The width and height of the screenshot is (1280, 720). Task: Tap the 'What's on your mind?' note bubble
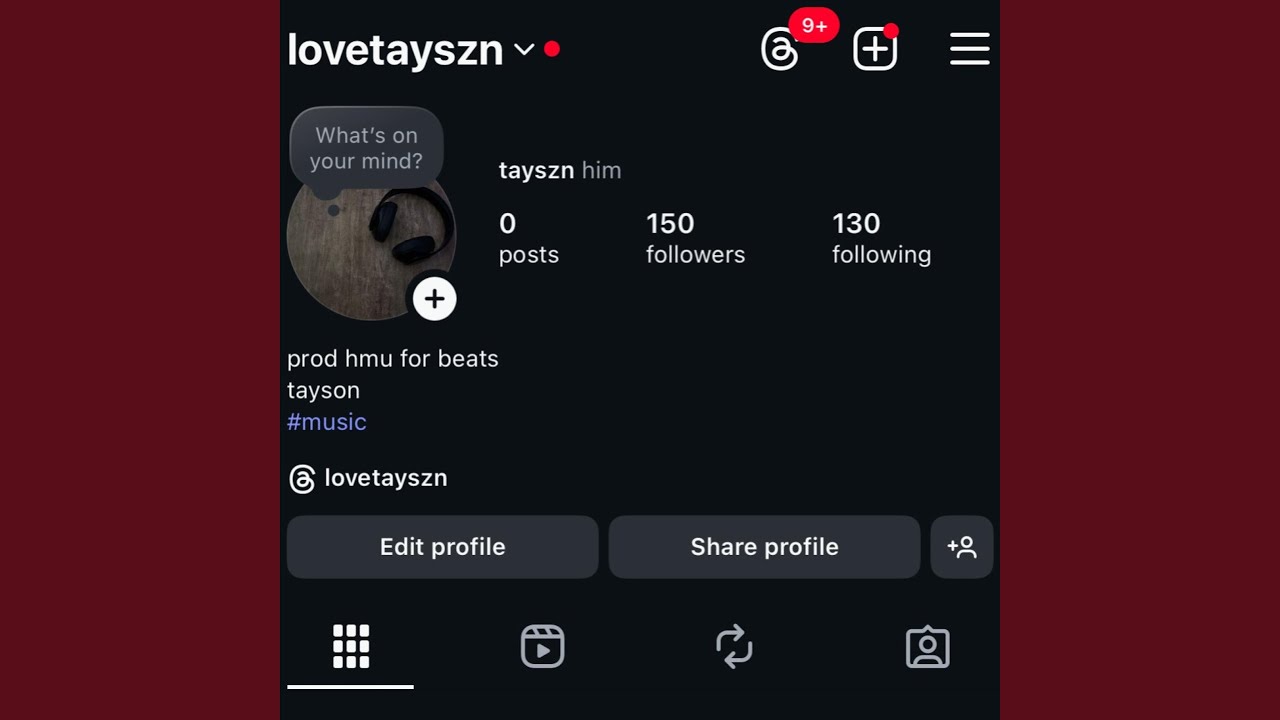coord(366,148)
